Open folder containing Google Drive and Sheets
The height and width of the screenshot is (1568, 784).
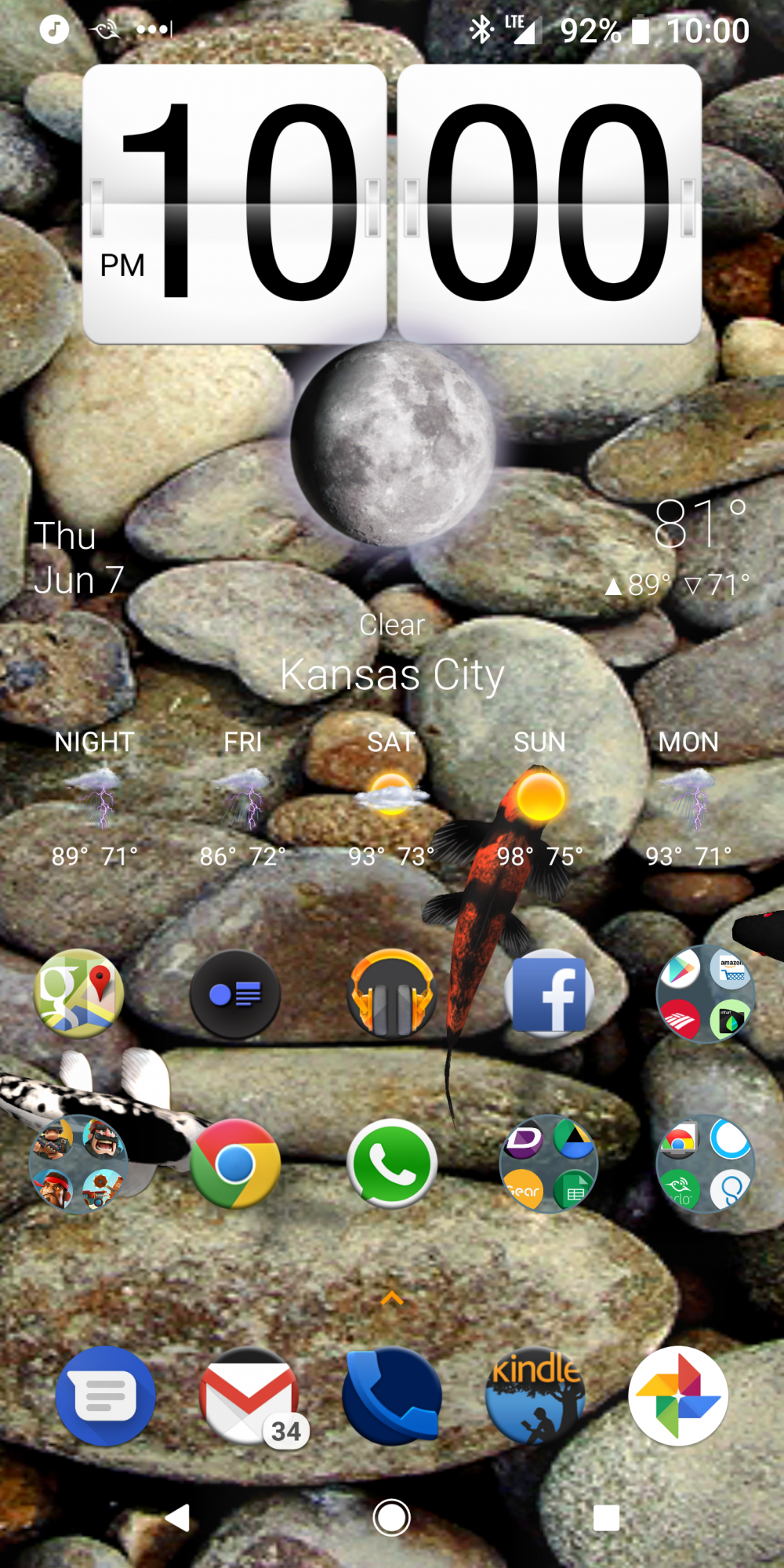(x=549, y=1164)
